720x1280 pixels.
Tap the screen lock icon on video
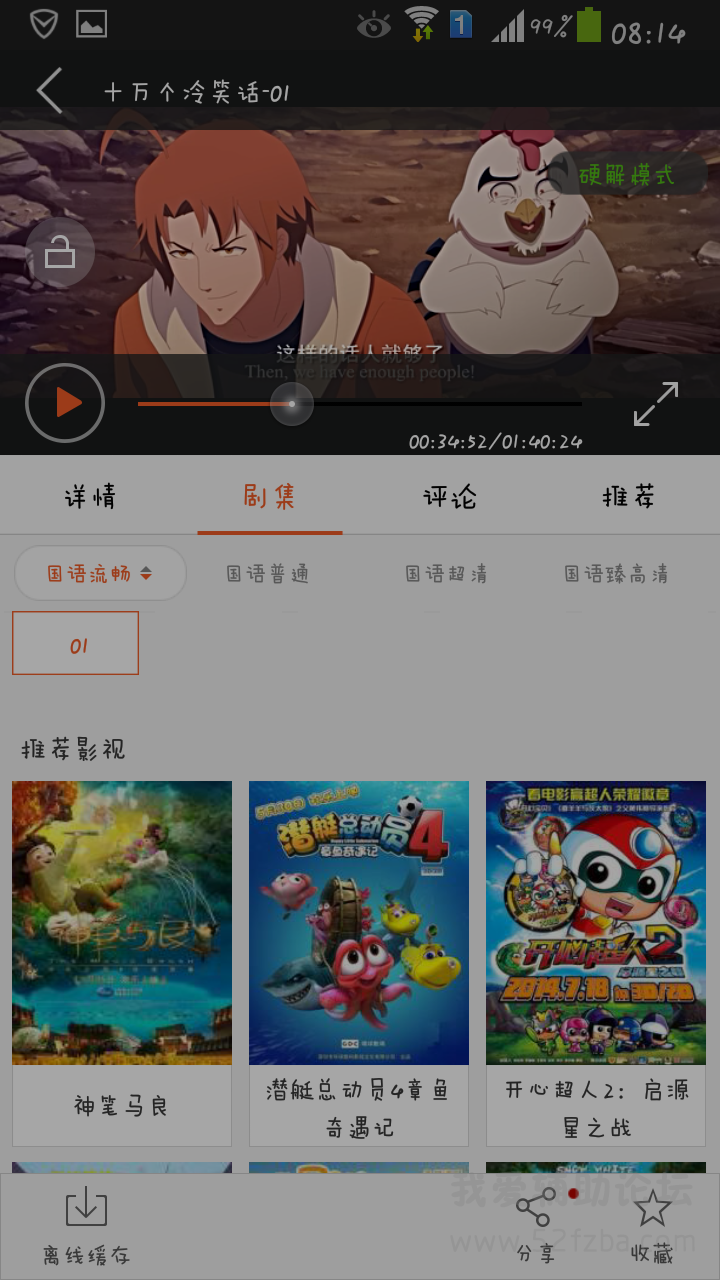point(60,254)
